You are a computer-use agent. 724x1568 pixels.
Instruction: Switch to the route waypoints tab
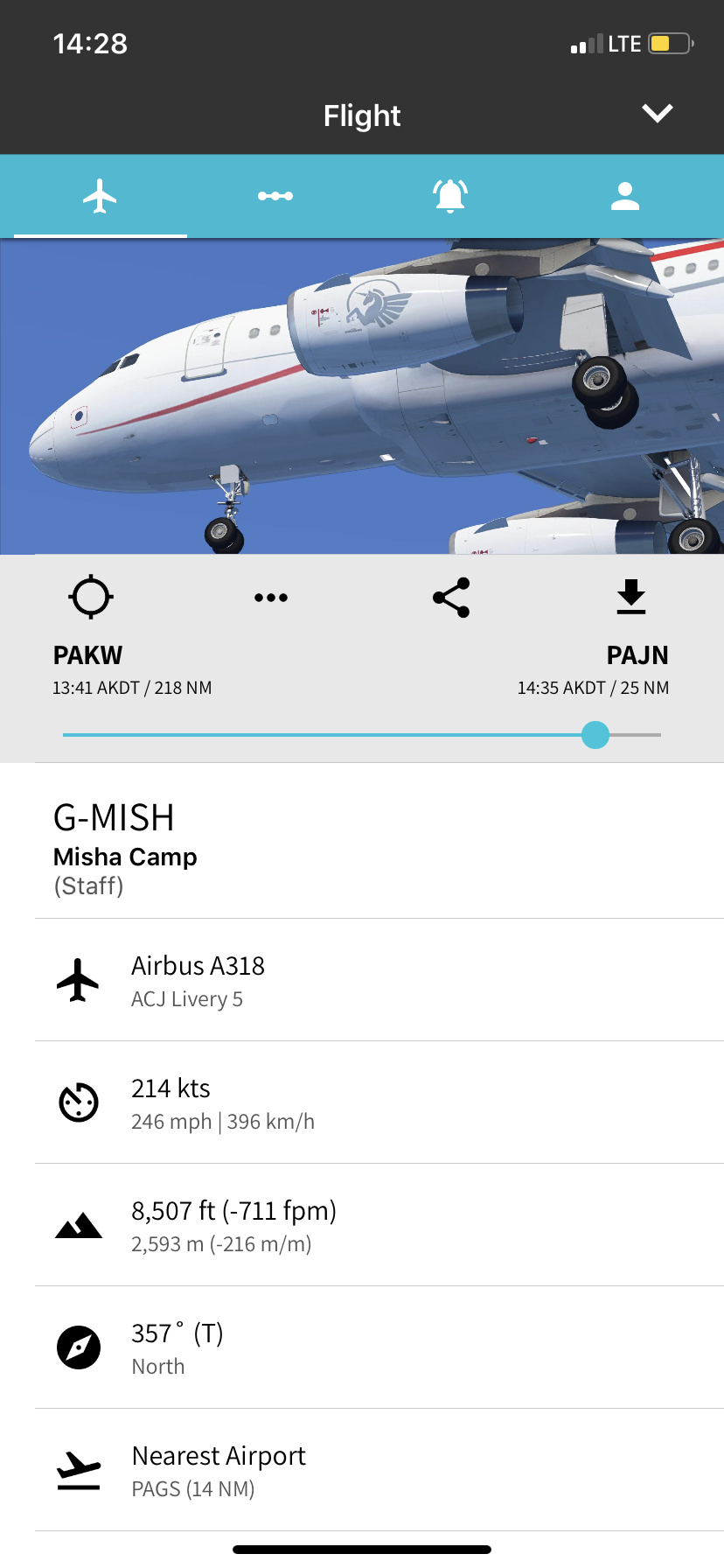coord(275,196)
